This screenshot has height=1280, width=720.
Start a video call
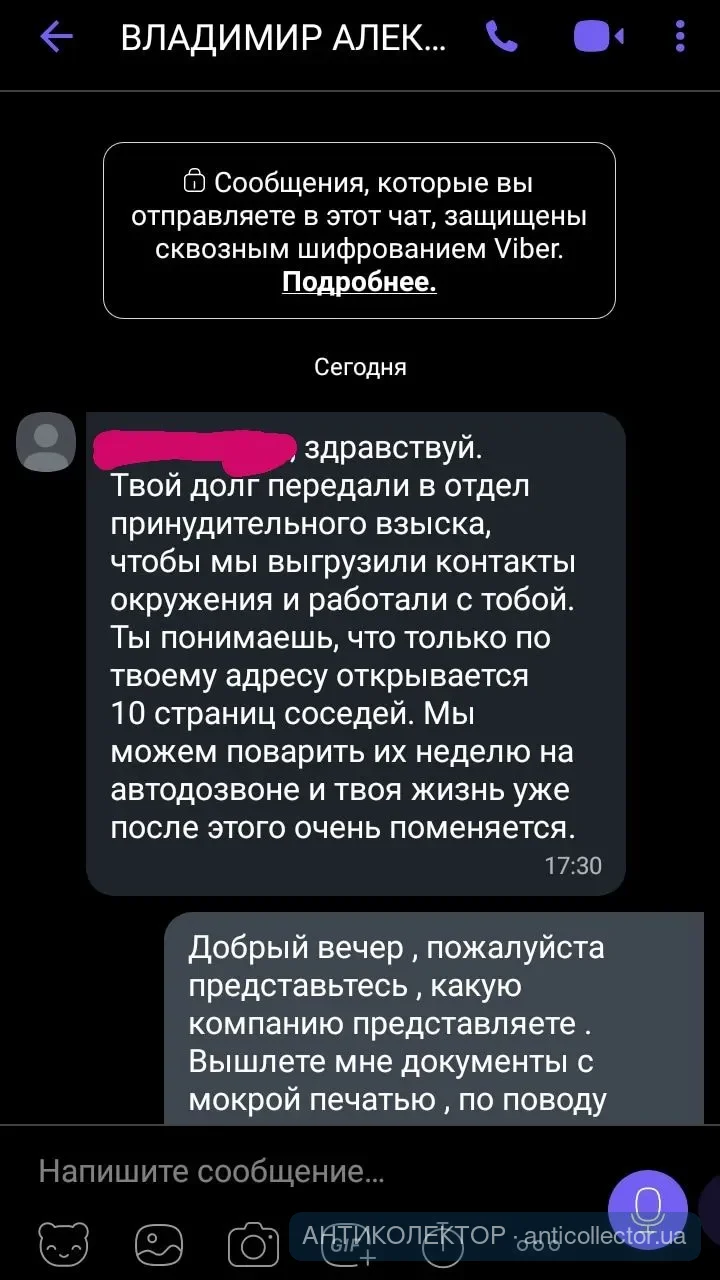coord(598,38)
